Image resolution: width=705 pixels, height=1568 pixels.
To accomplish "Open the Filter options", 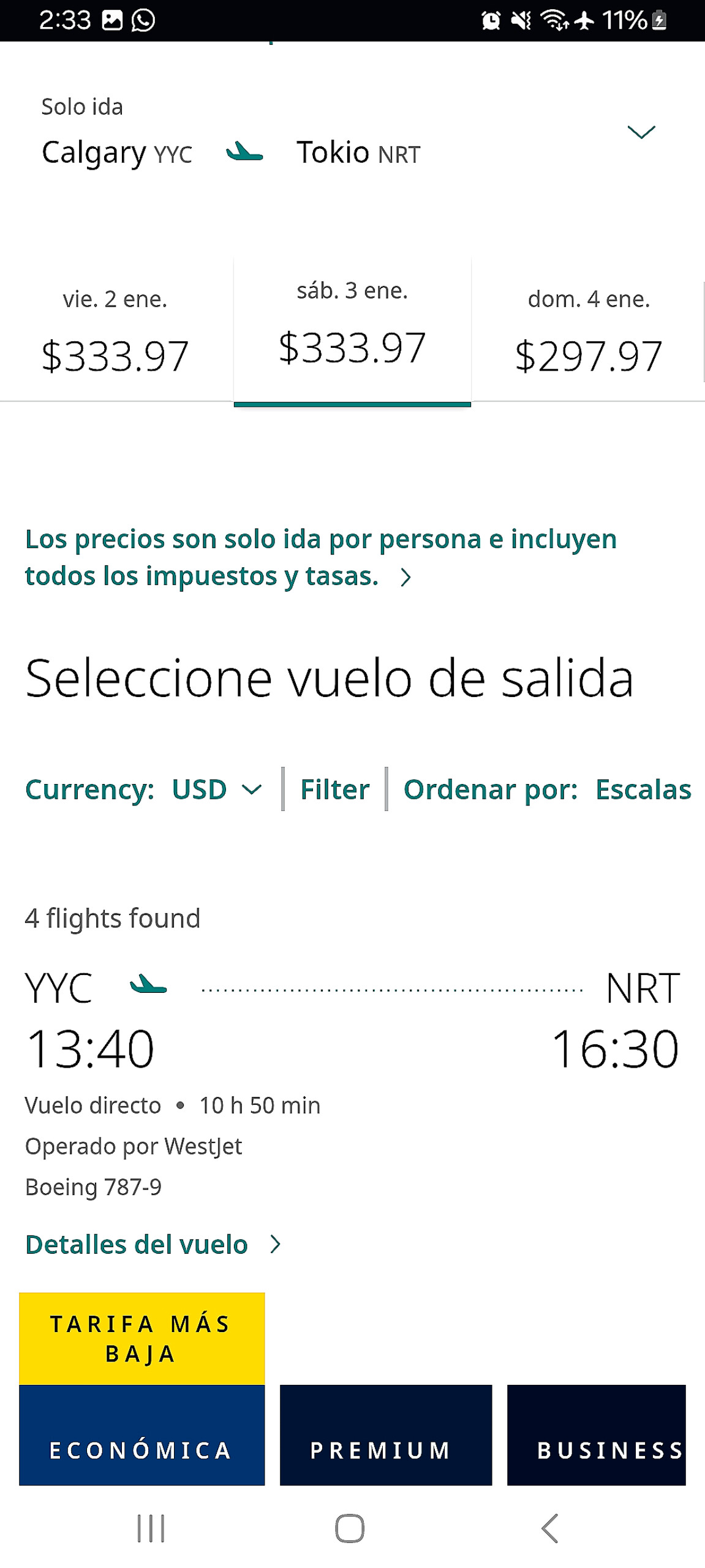I will coord(334,789).
